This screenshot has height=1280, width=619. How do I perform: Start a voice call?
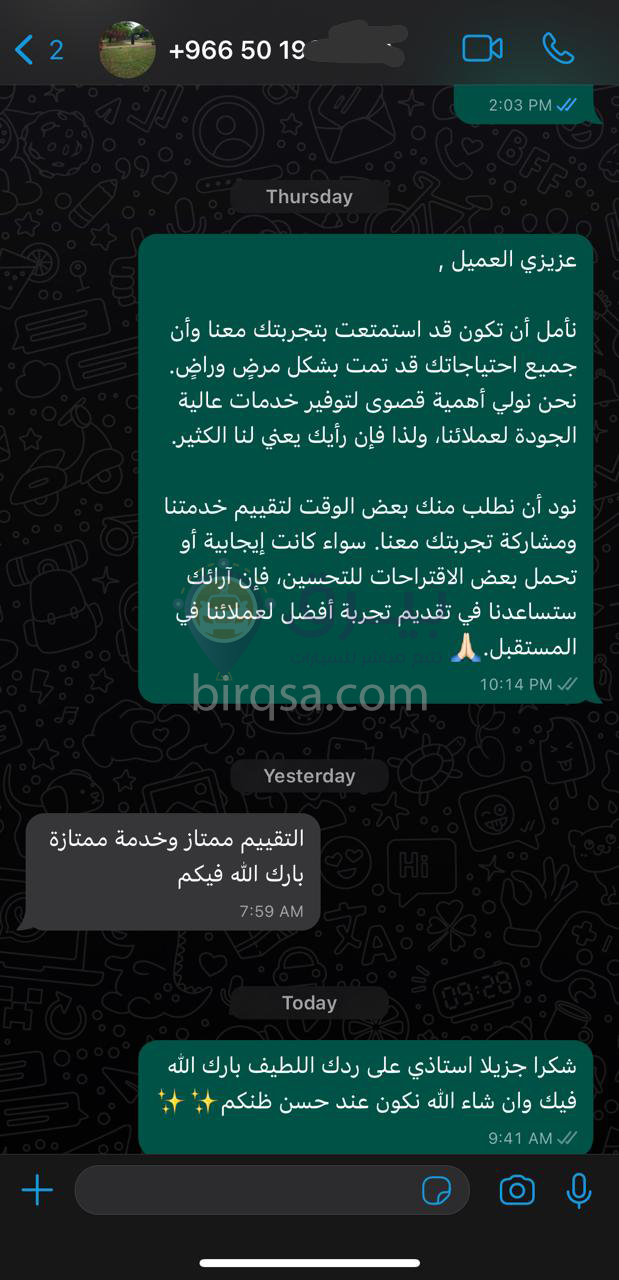558,48
